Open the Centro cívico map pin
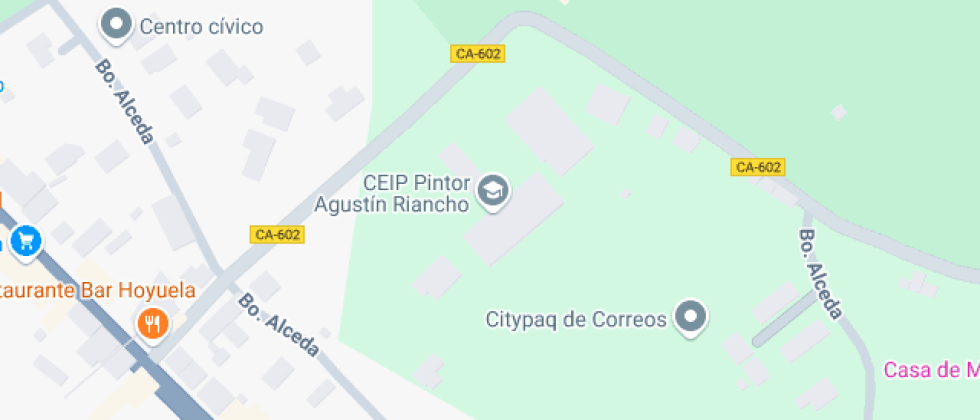The width and height of the screenshot is (980, 420). [116, 26]
